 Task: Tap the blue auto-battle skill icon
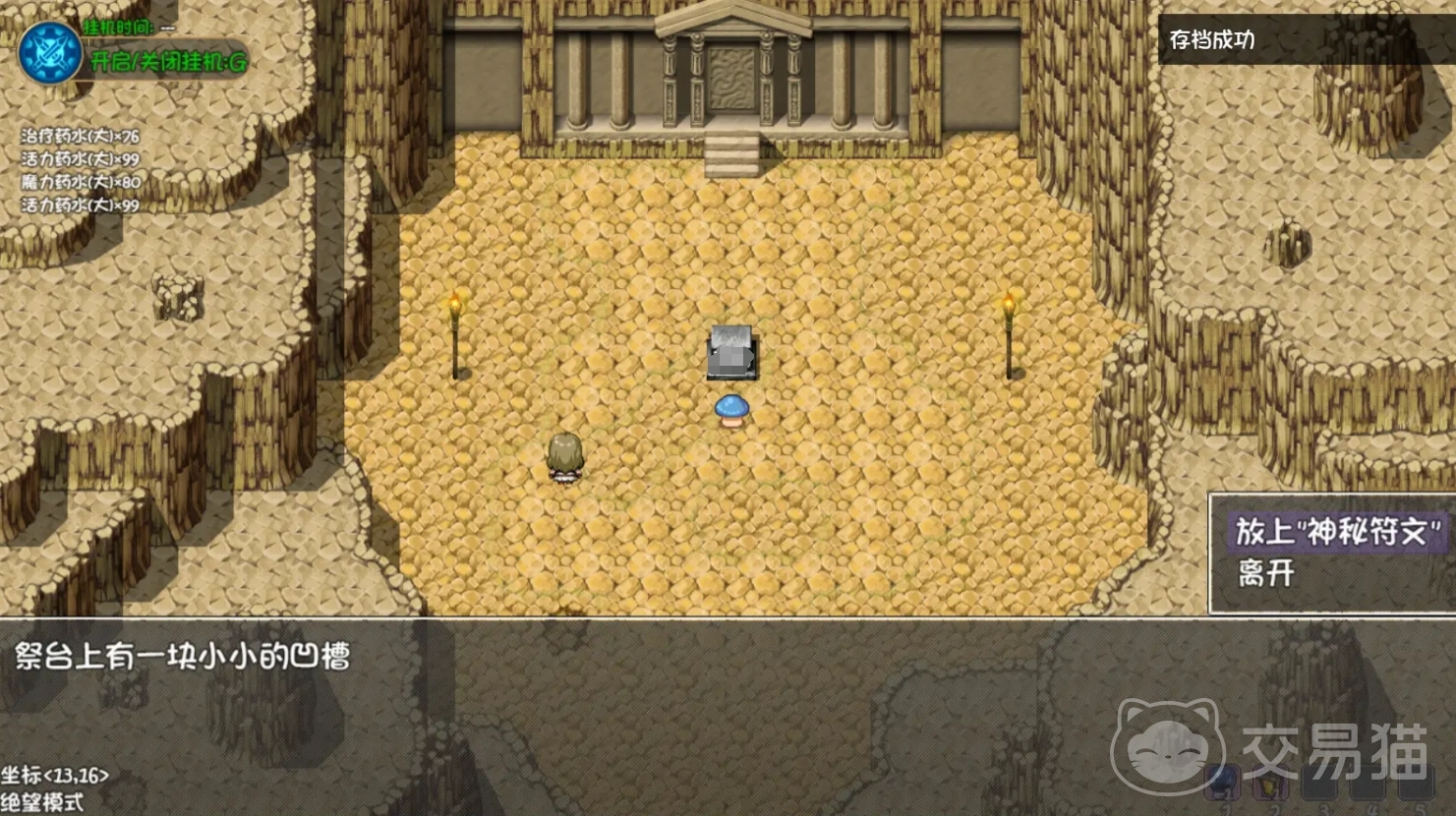pyautogui.click(x=48, y=50)
